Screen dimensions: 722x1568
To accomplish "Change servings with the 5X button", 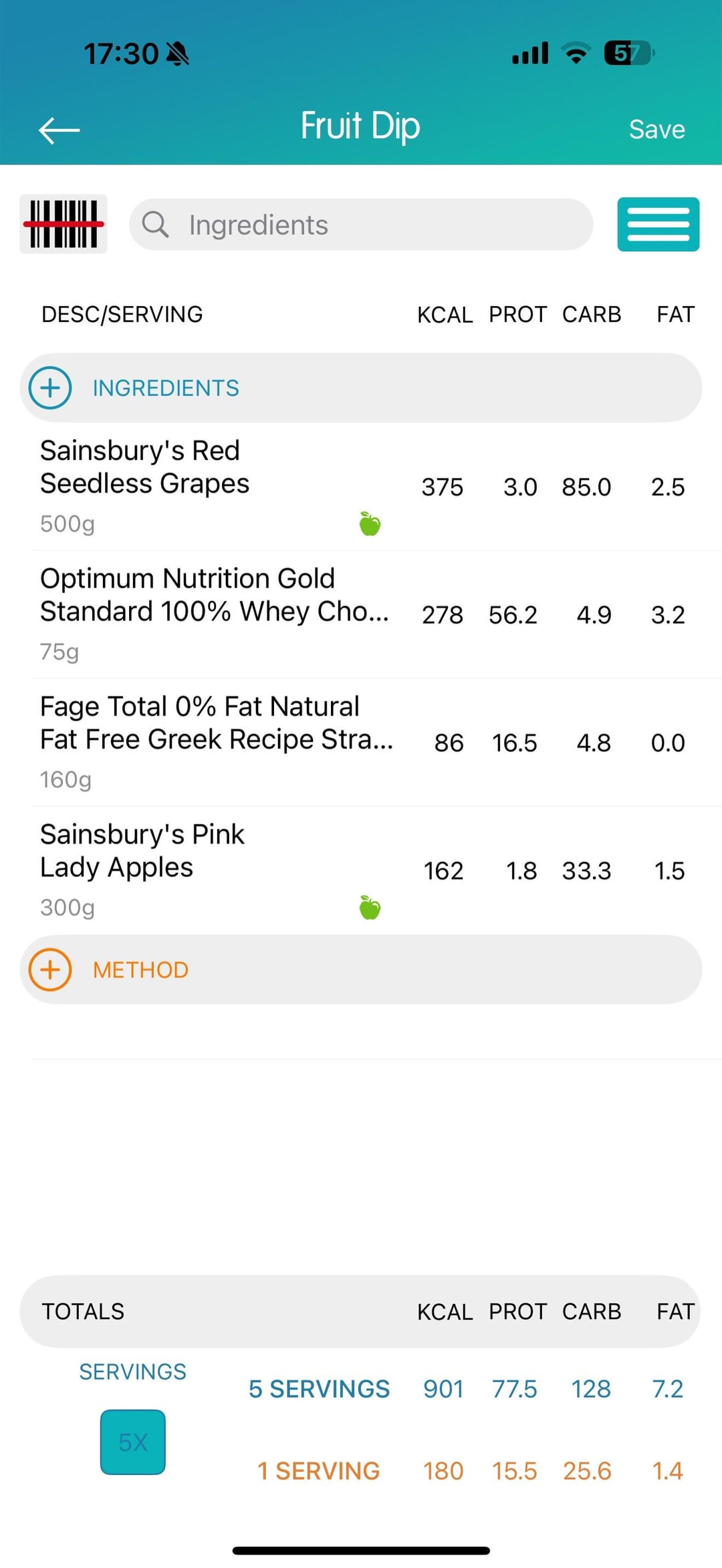I will (x=132, y=1442).
